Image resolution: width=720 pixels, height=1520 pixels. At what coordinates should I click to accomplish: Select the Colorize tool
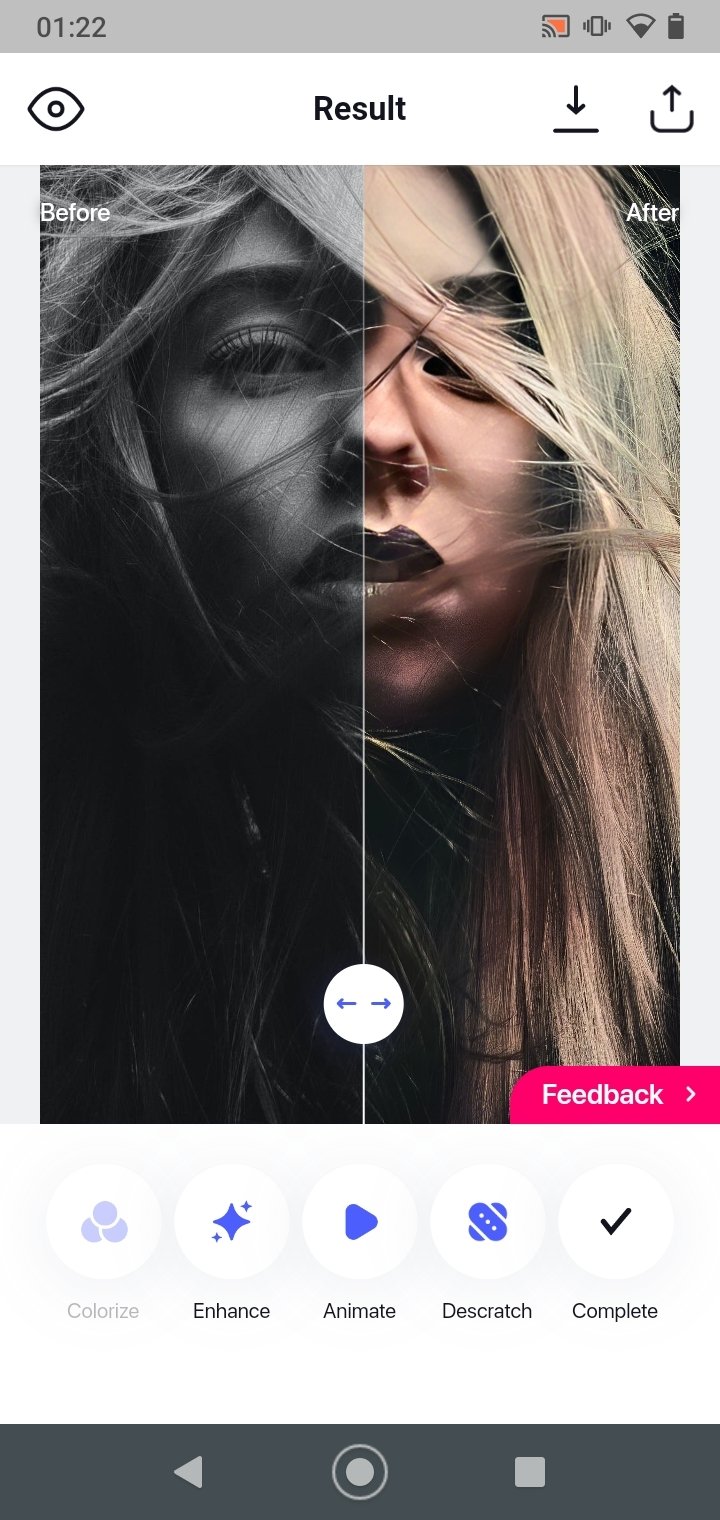point(103,1221)
